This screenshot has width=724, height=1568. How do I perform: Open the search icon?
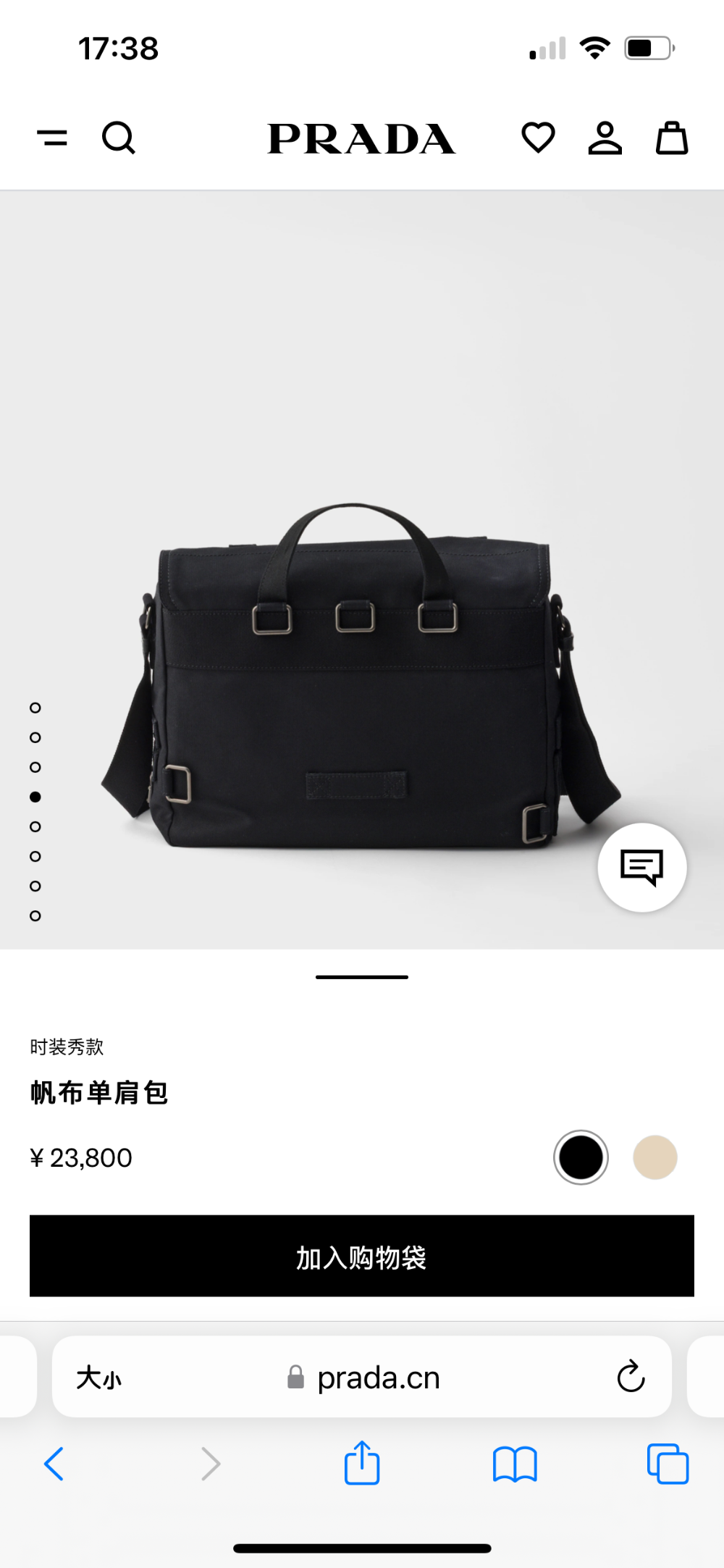(119, 138)
